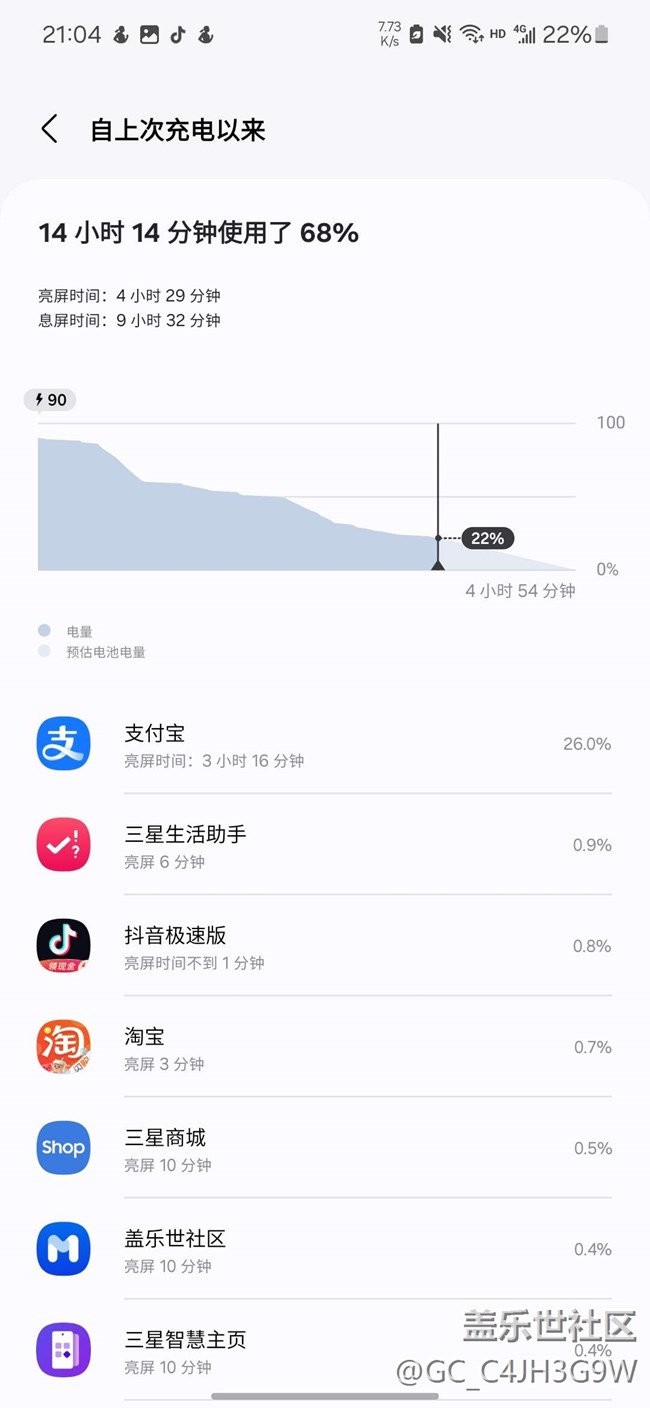Open 支付宝 battery usage details
Viewport: 650px width, 1408px height.
click(324, 744)
